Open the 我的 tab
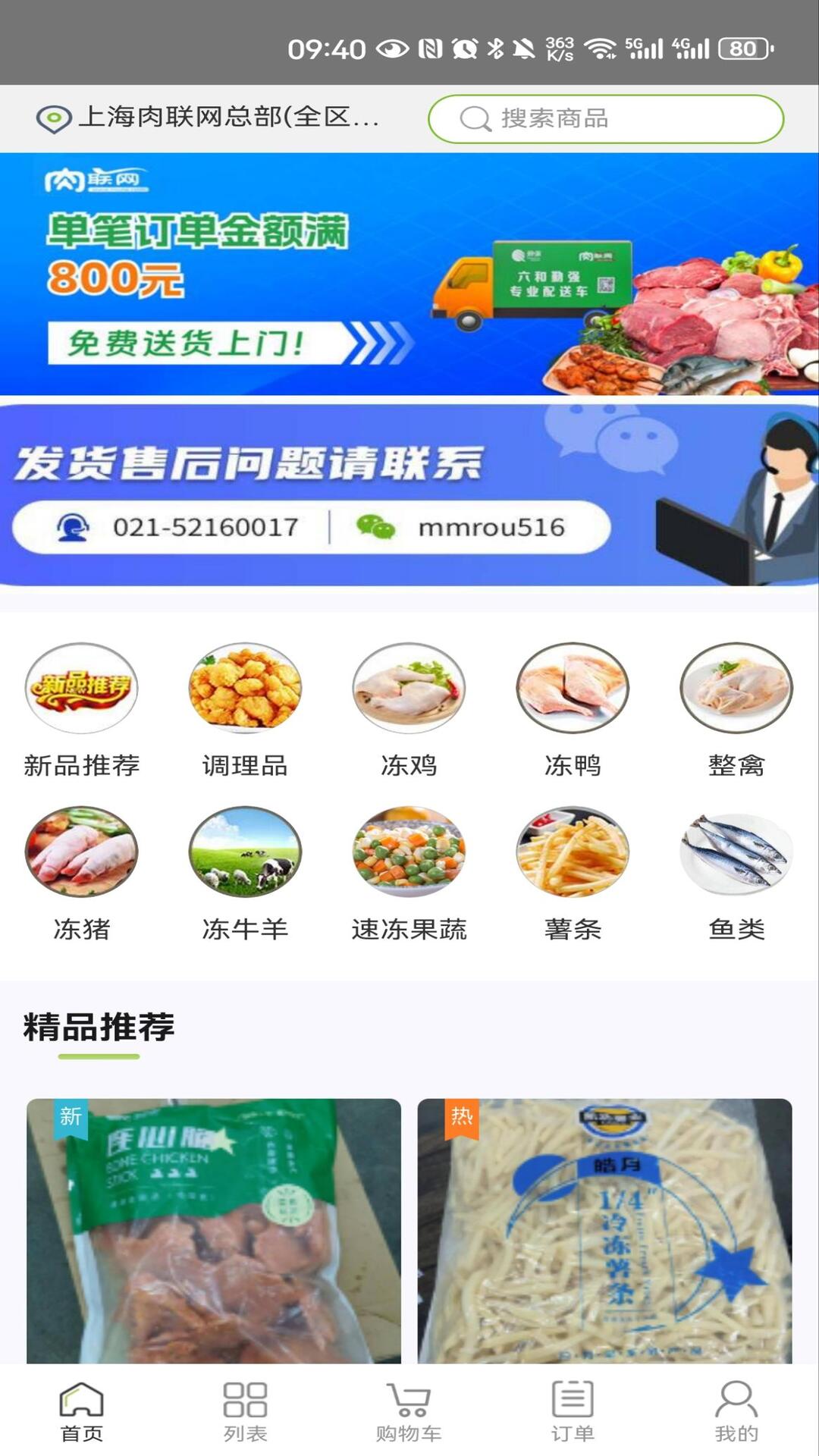This screenshot has height=1456, width=819. click(736, 1411)
